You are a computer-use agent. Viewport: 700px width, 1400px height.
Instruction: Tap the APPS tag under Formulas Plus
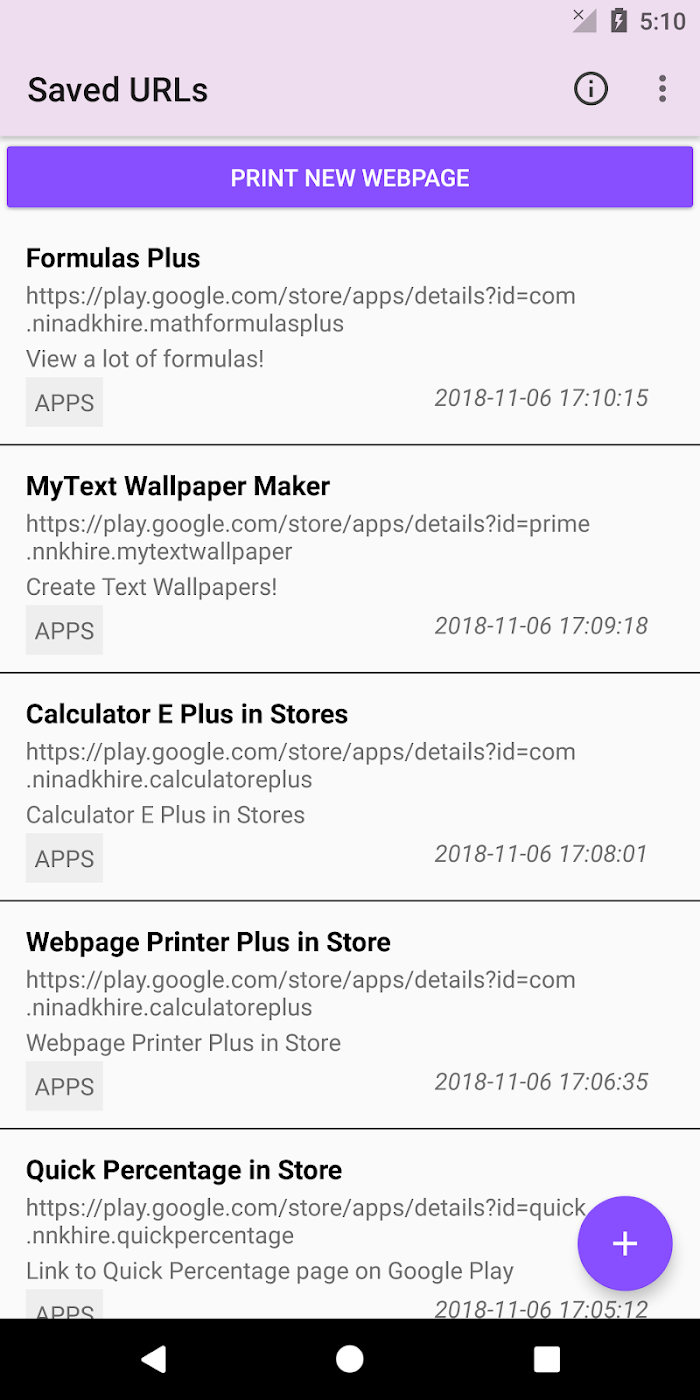point(64,402)
